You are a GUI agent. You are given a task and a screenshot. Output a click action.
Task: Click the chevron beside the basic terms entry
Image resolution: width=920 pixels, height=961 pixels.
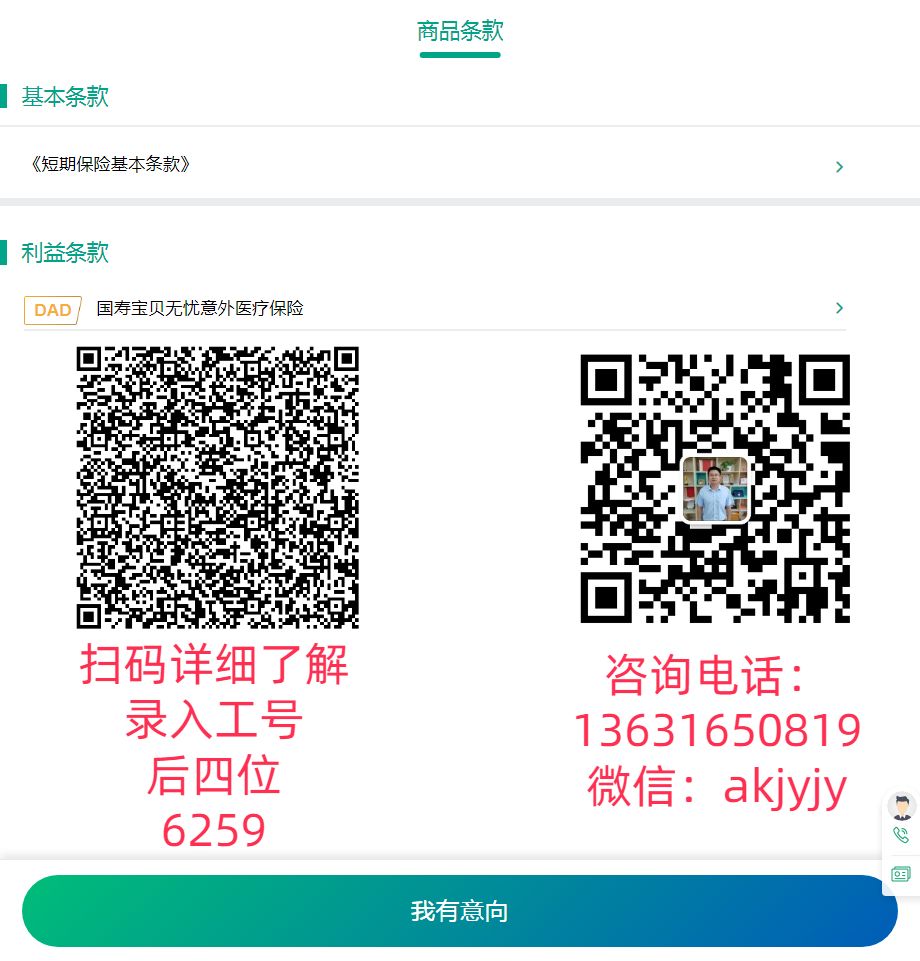point(840,166)
